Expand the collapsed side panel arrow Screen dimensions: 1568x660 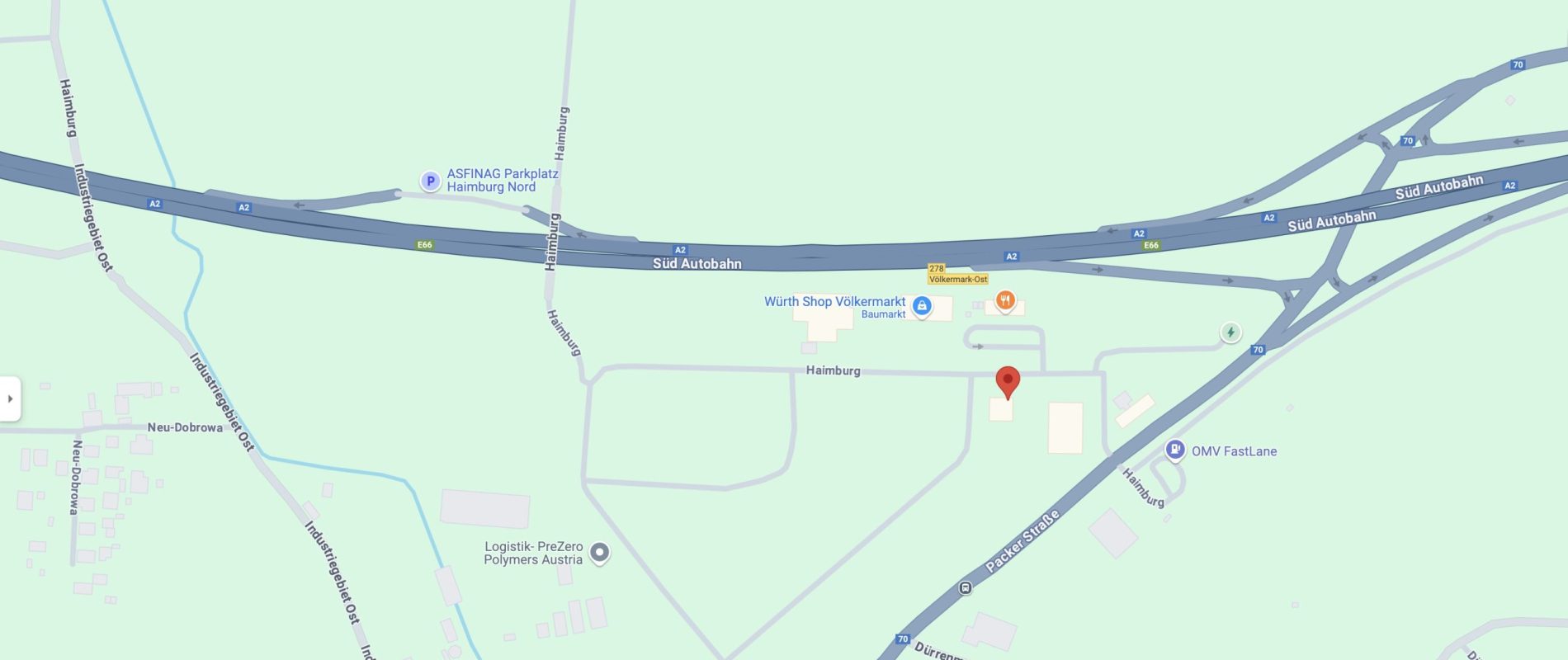(10, 398)
